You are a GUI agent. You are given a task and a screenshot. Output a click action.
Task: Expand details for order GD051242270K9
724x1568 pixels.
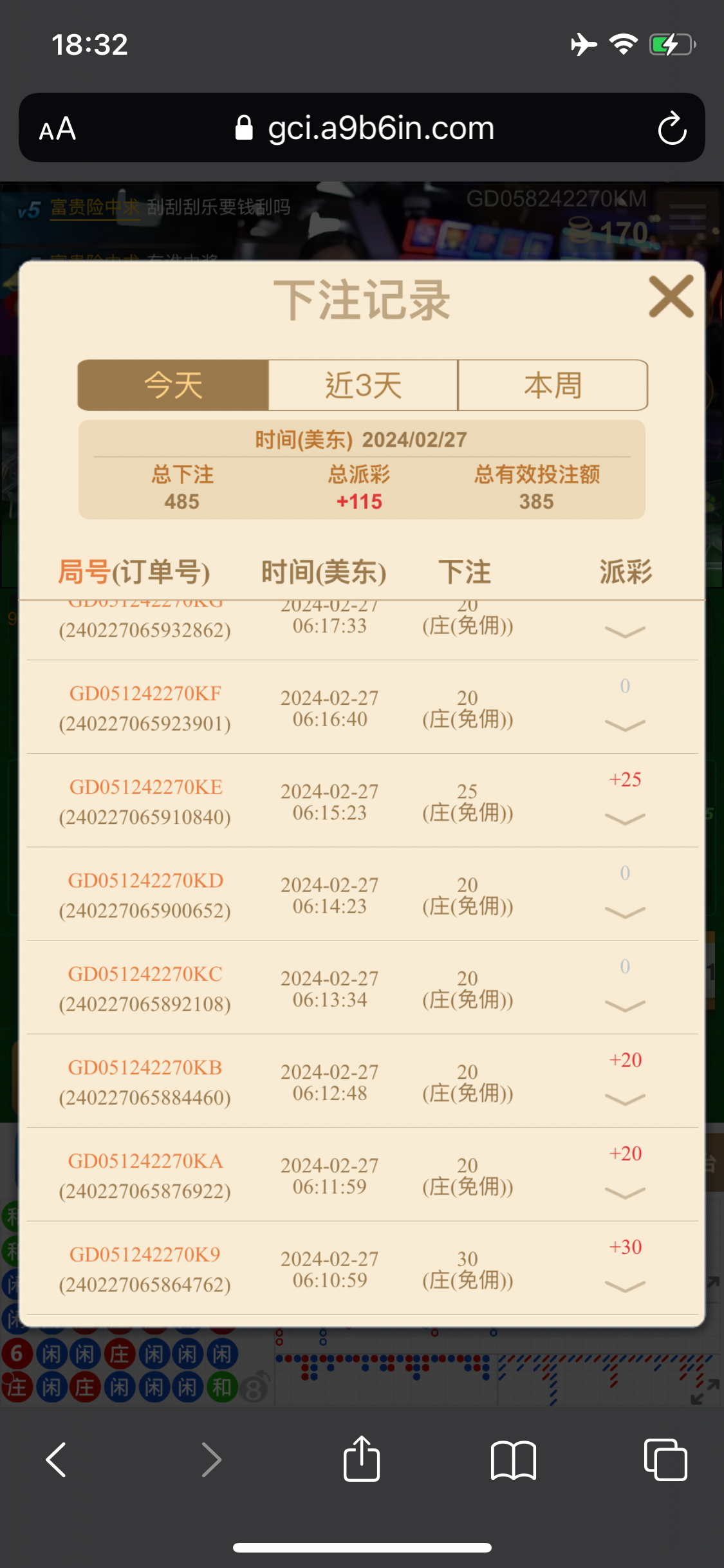click(x=625, y=1286)
